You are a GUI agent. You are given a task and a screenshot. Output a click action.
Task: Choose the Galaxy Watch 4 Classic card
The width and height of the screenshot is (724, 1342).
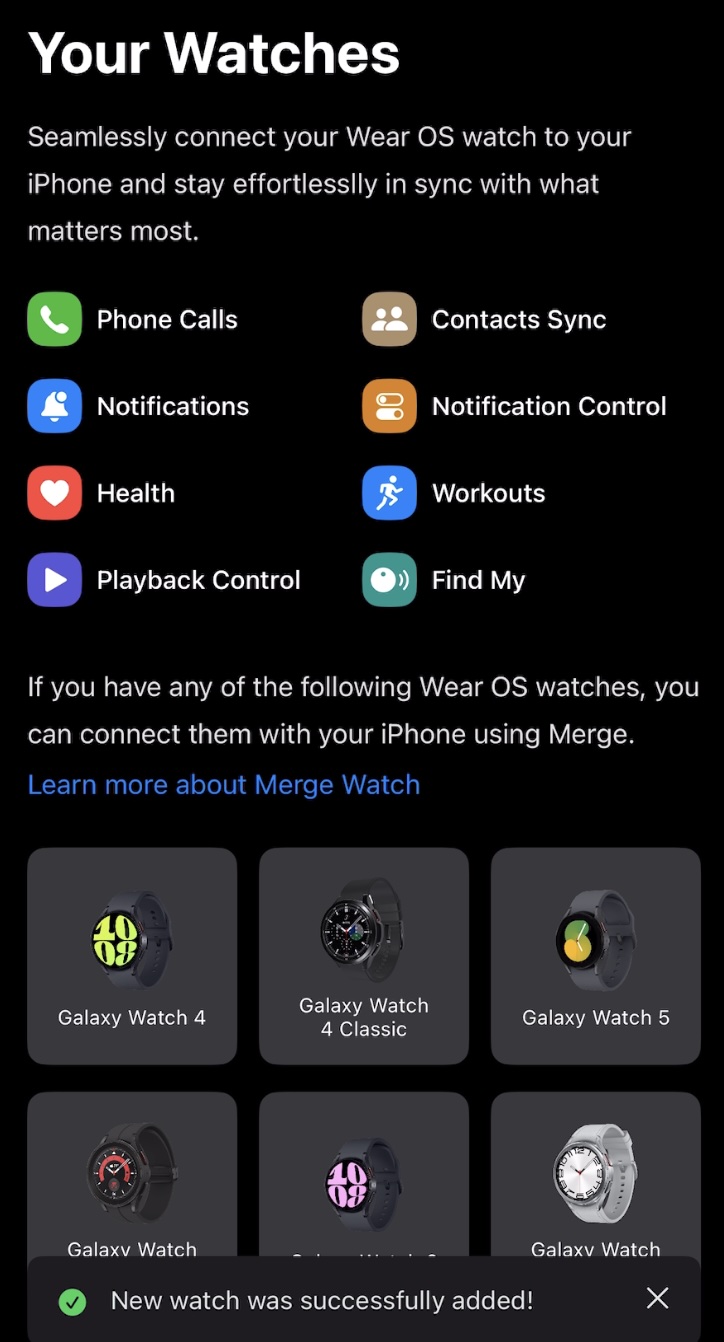[x=364, y=956]
